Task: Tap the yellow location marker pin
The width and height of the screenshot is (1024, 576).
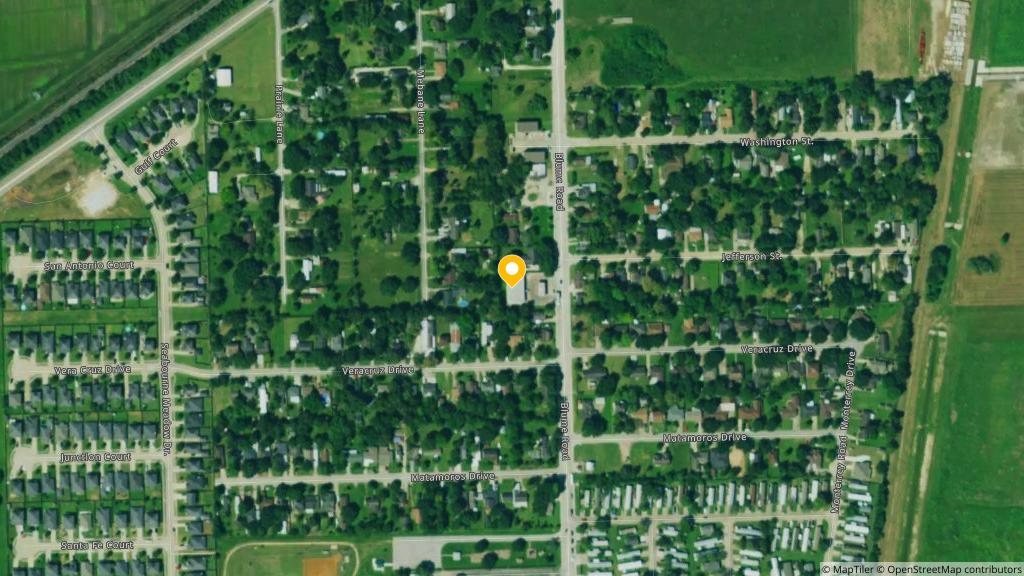Action: point(512,270)
